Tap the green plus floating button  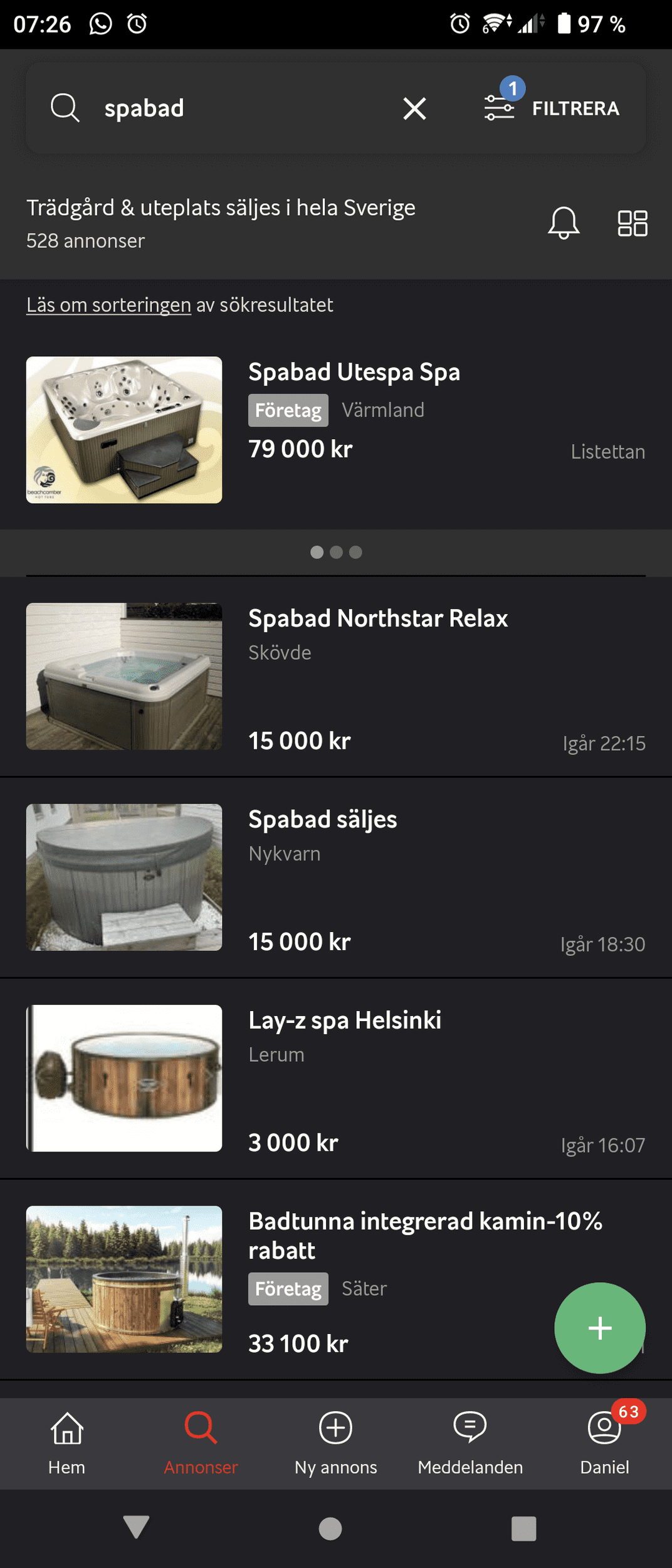click(x=599, y=1328)
